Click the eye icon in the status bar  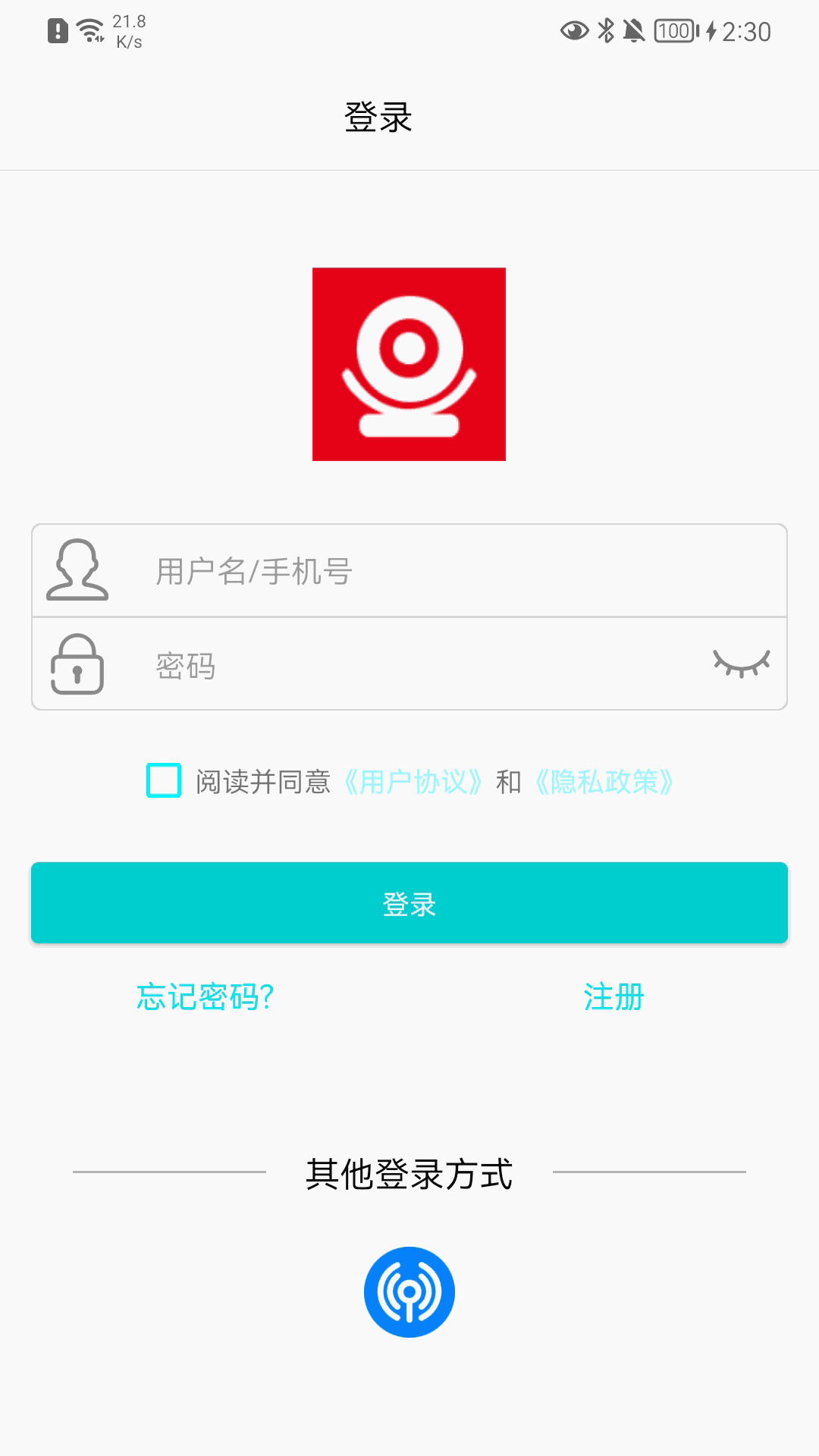[573, 30]
